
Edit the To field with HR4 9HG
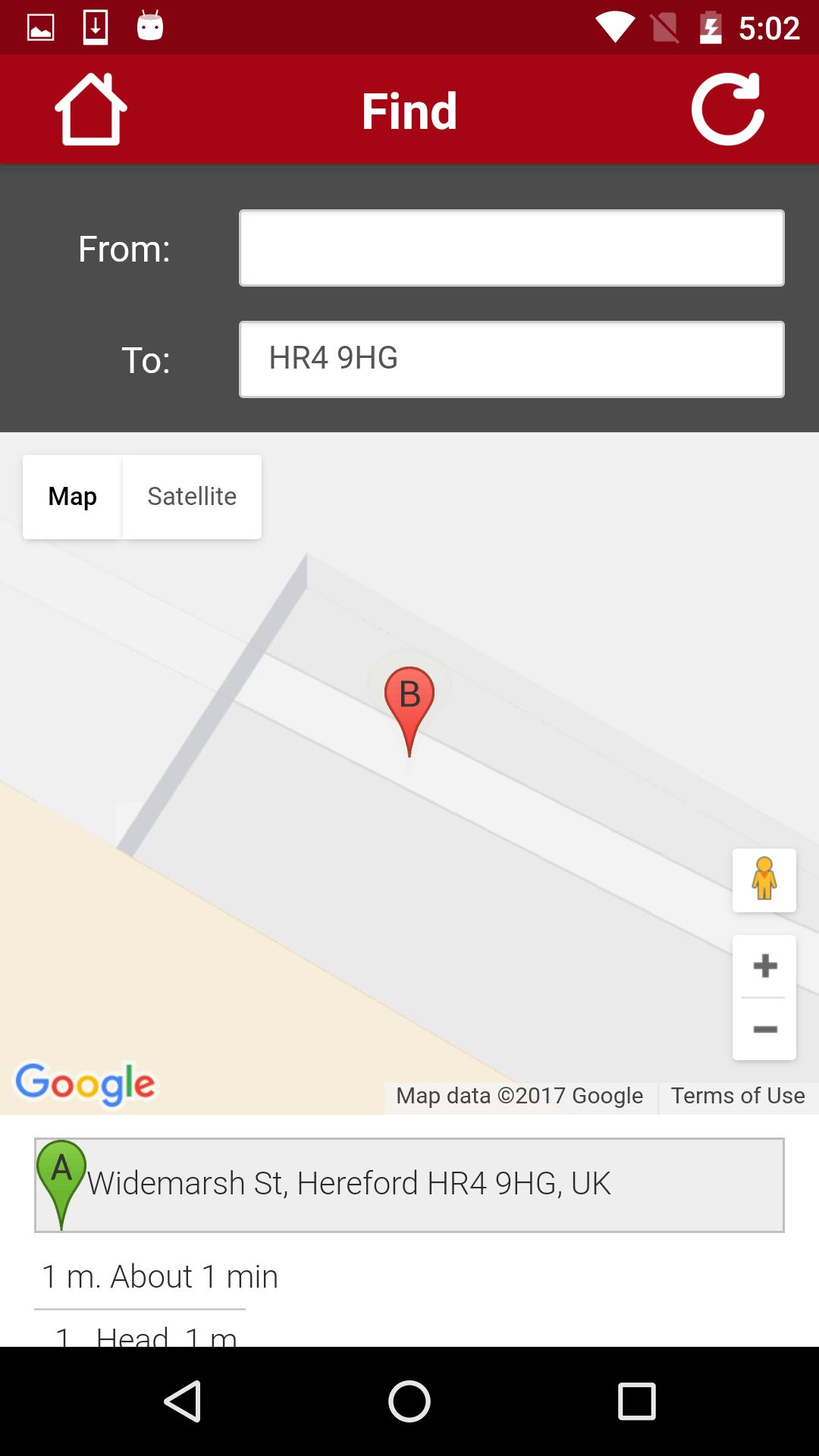pos(511,359)
